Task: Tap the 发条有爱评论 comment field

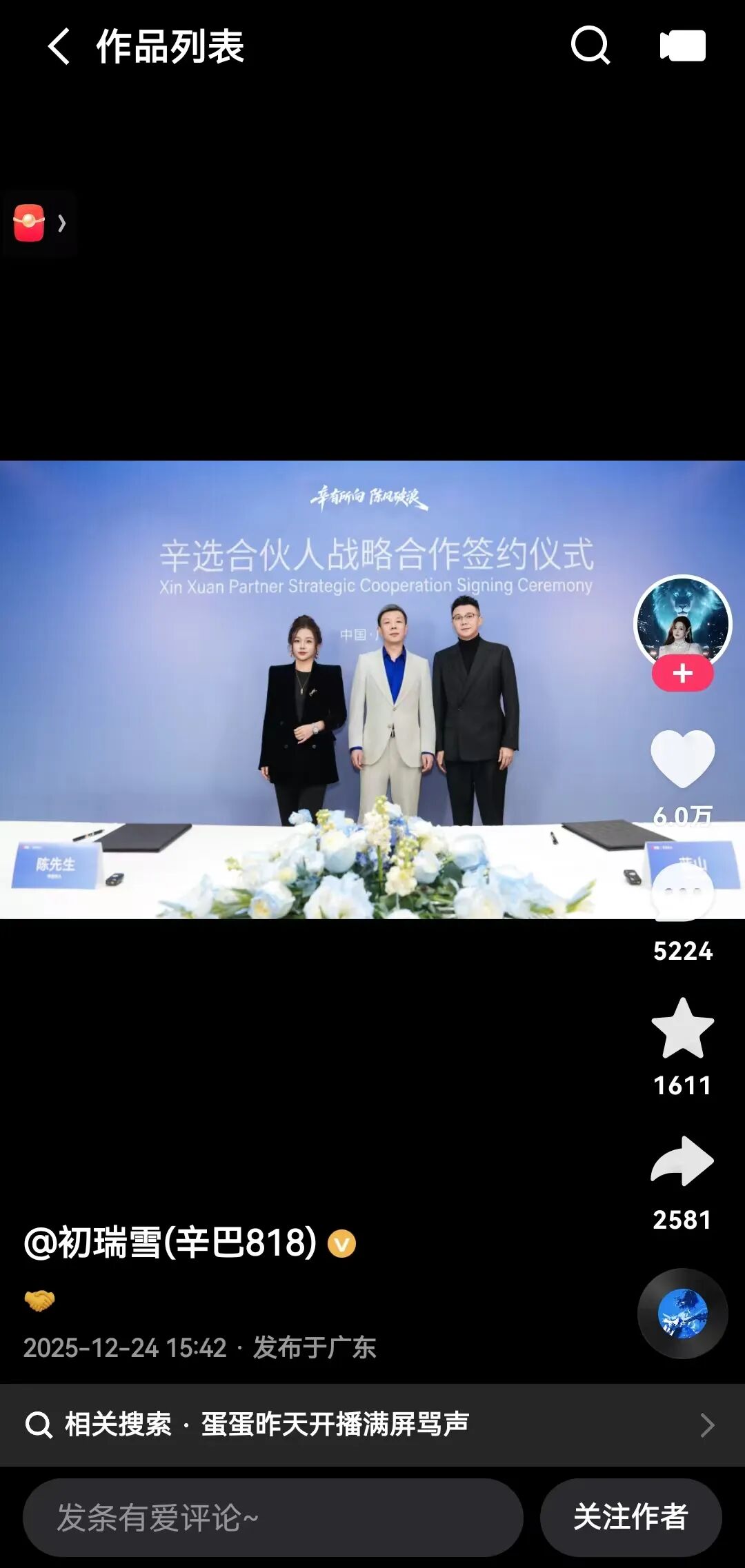Action: [x=272, y=1517]
